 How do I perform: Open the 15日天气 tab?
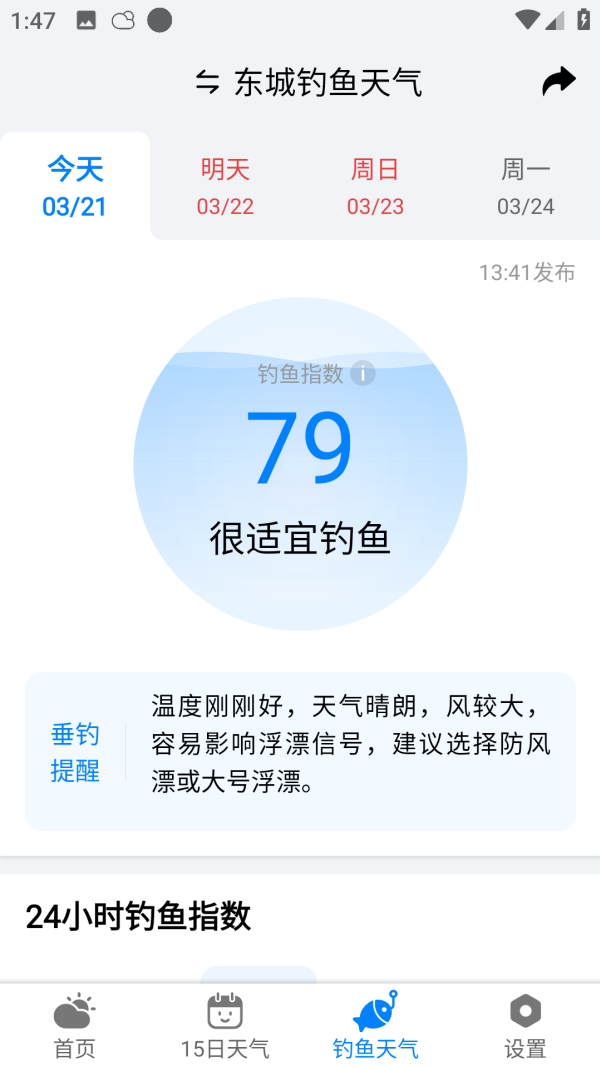point(225,1026)
